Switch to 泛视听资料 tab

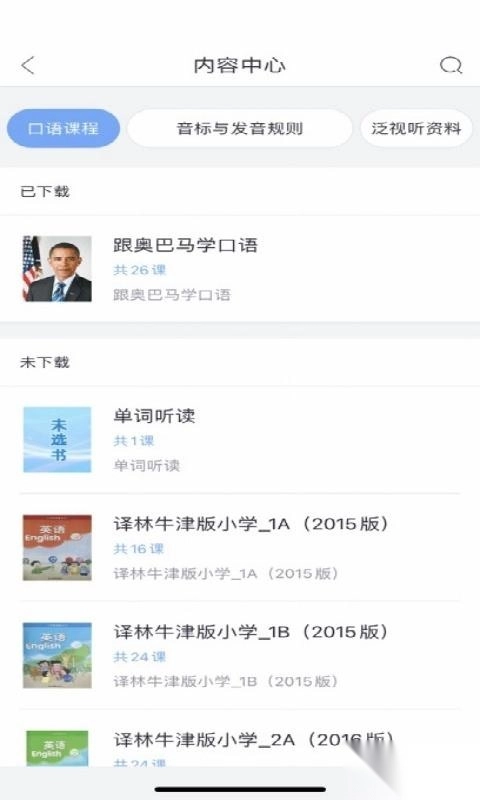click(x=416, y=128)
